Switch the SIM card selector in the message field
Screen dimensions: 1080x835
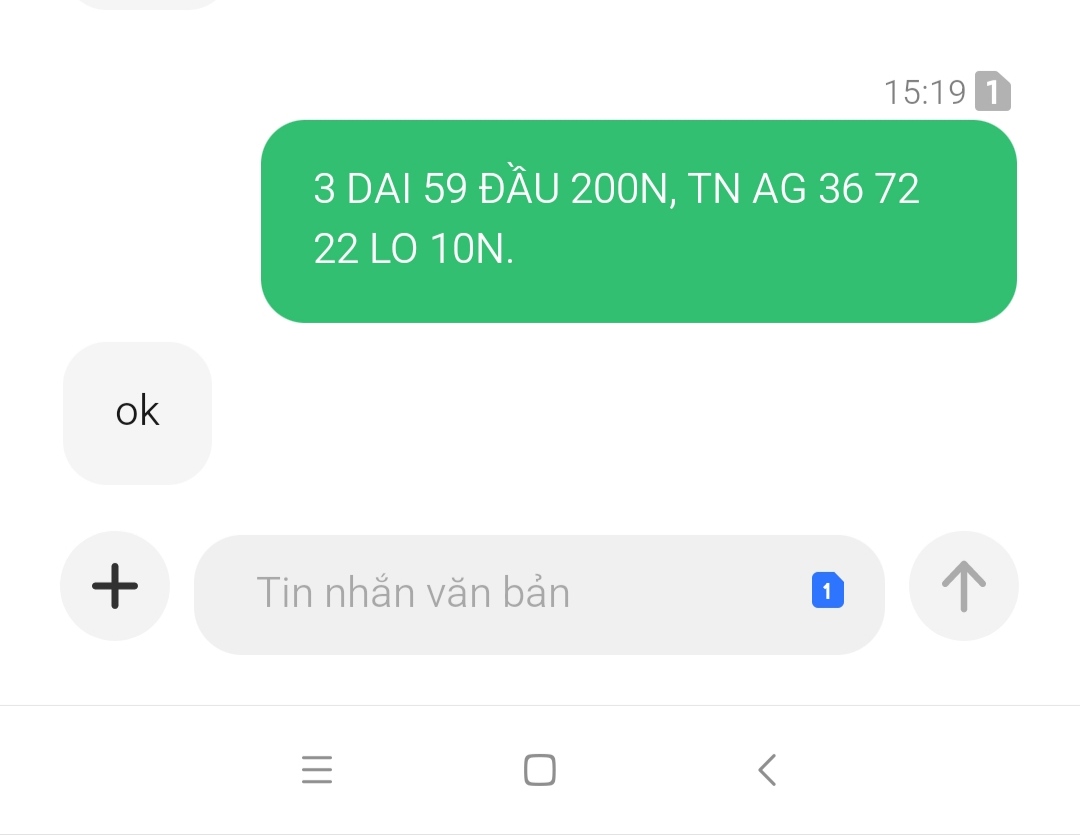click(x=827, y=591)
